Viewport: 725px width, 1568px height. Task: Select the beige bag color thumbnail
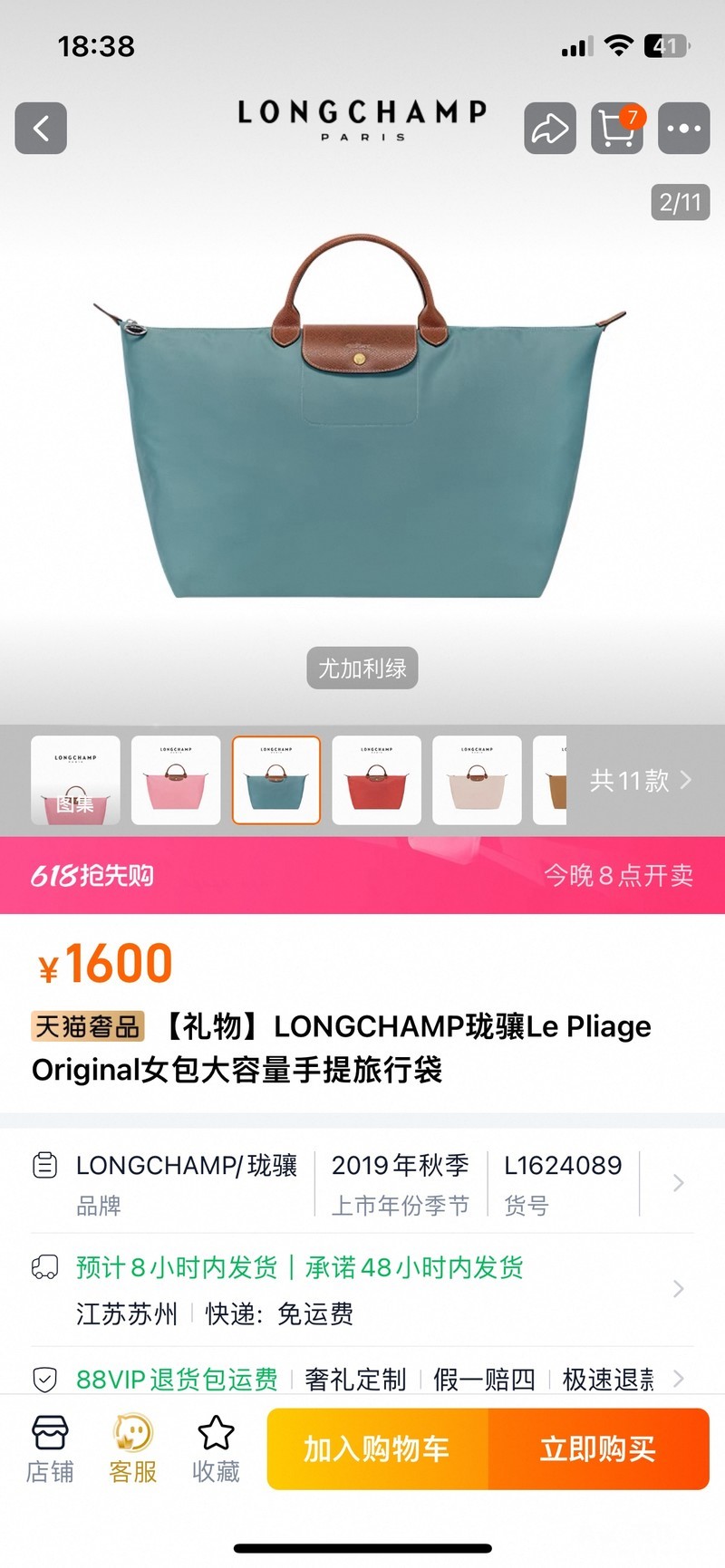pyautogui.click(x=477, y=780)
